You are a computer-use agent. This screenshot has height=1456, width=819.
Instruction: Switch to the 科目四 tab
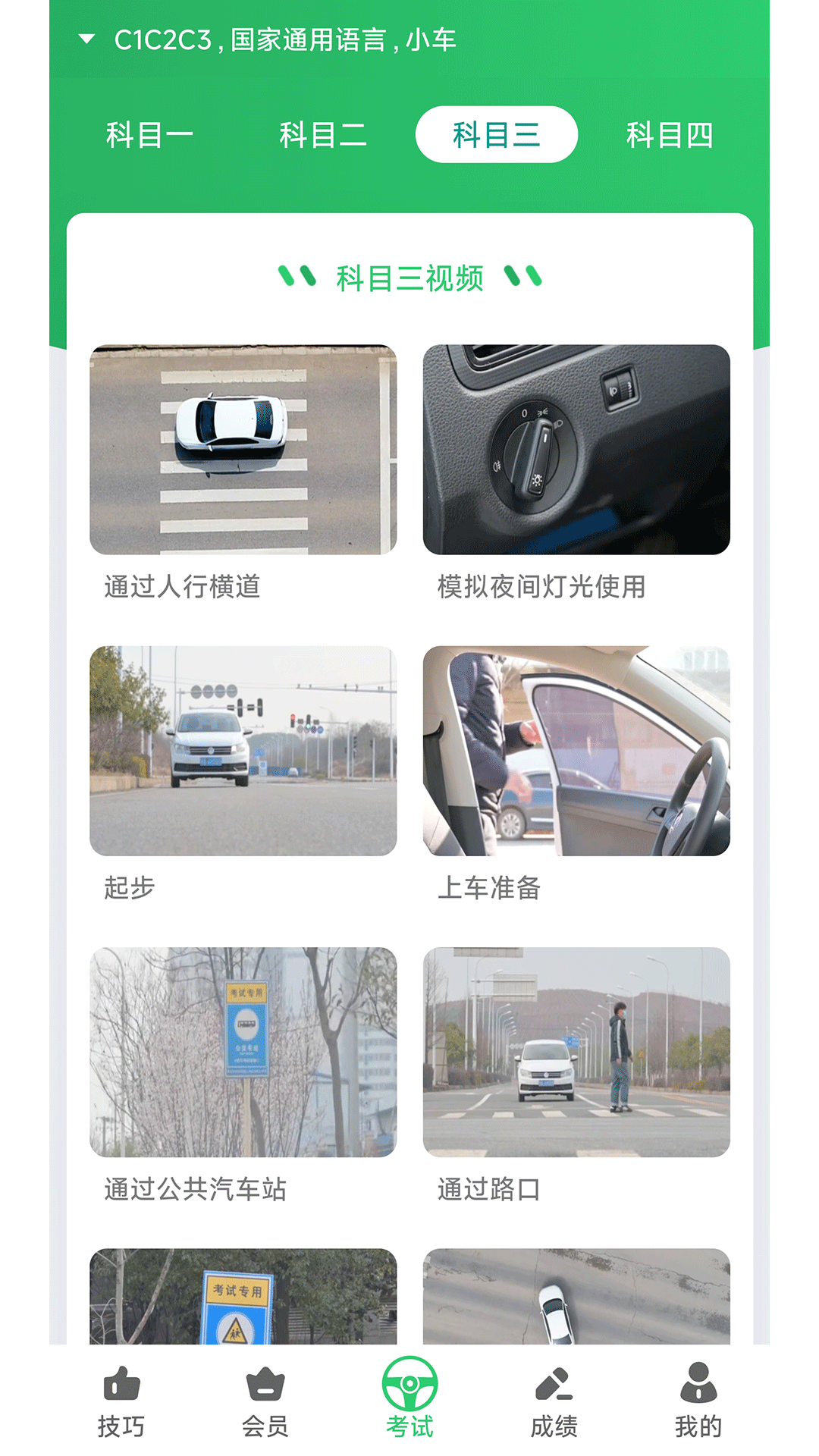click(x=669, y=134)
